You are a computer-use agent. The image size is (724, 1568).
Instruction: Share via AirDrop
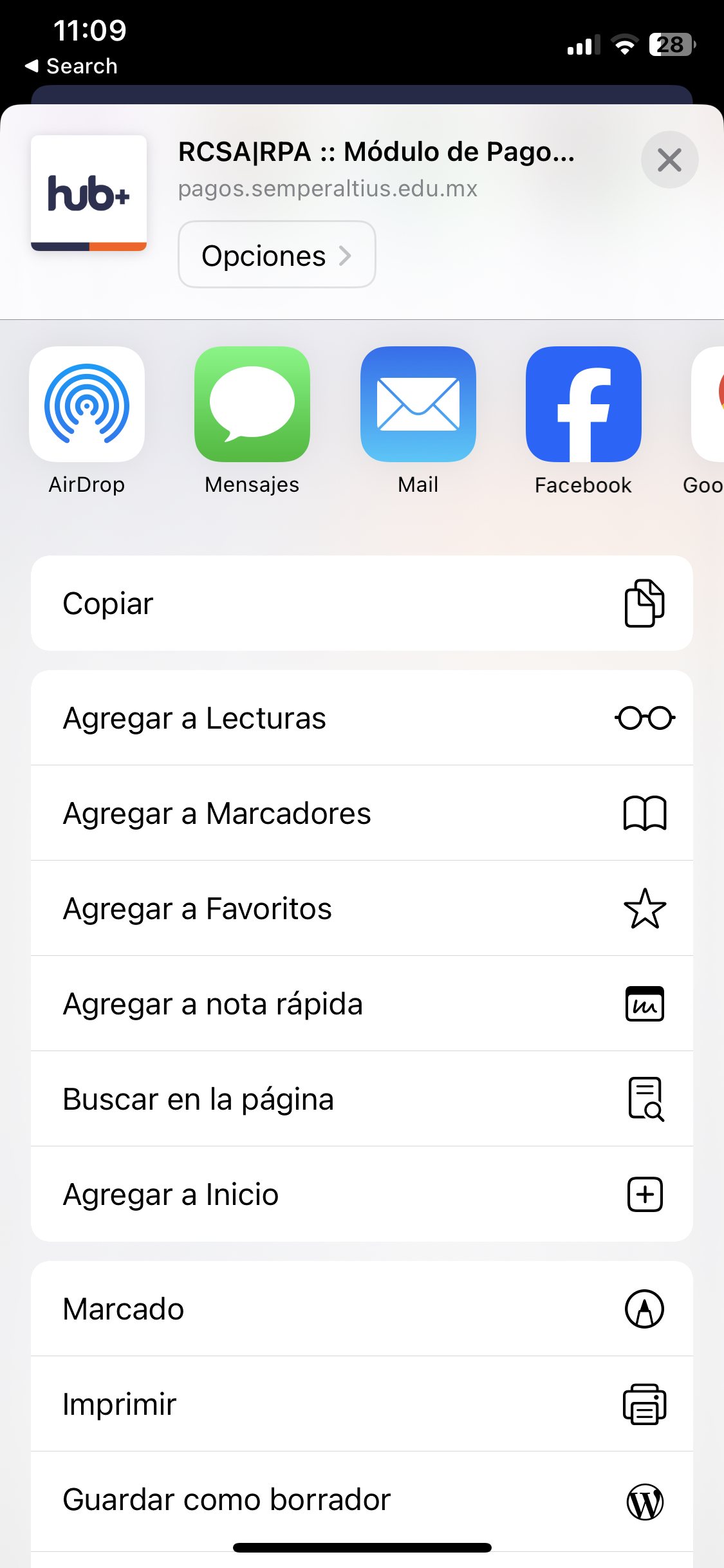click(x=87, y=422)
